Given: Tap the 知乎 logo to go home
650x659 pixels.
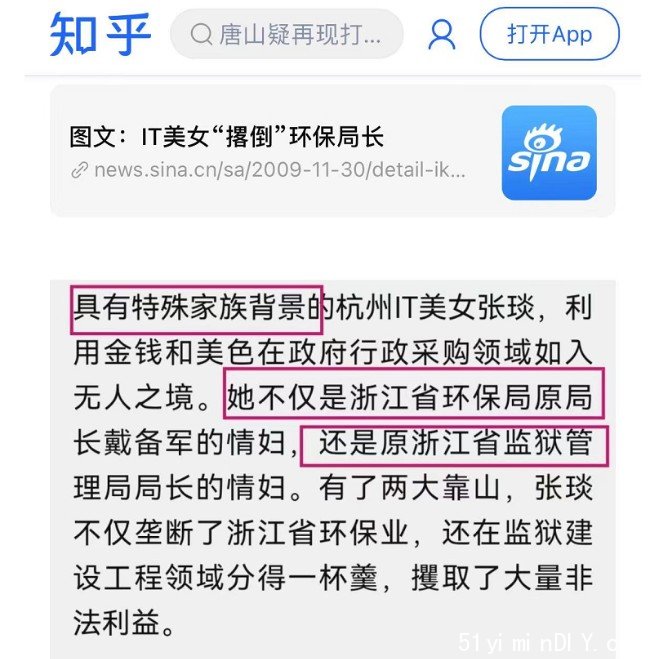Looking at the screenshot, I should point(100,33).
